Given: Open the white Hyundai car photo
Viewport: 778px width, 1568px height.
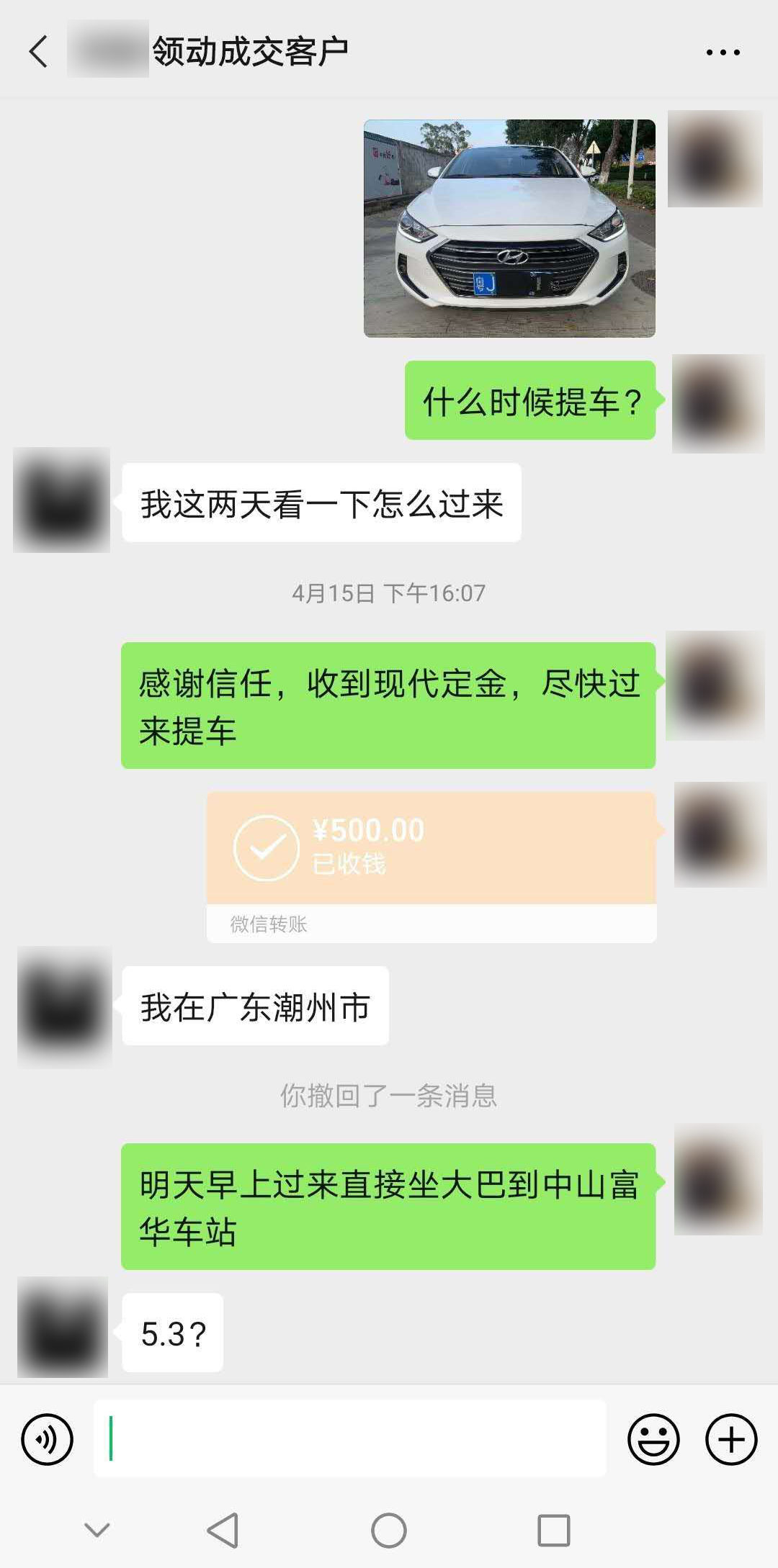Looking at the screenshot, I should tap(509, 228).
